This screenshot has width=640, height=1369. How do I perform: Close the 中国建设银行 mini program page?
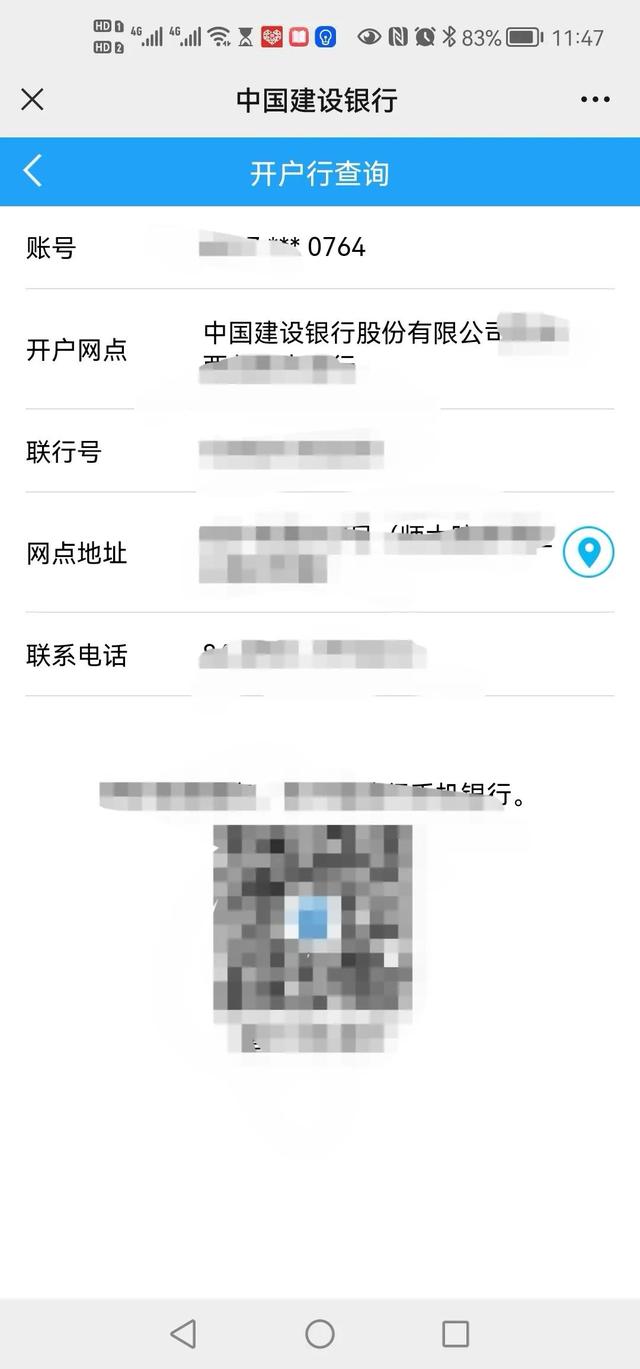(x=33, y=99)
